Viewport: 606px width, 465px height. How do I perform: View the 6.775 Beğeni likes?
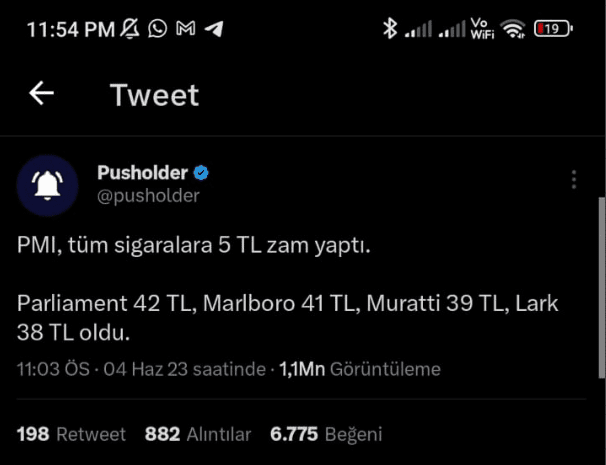click(326, 434)
